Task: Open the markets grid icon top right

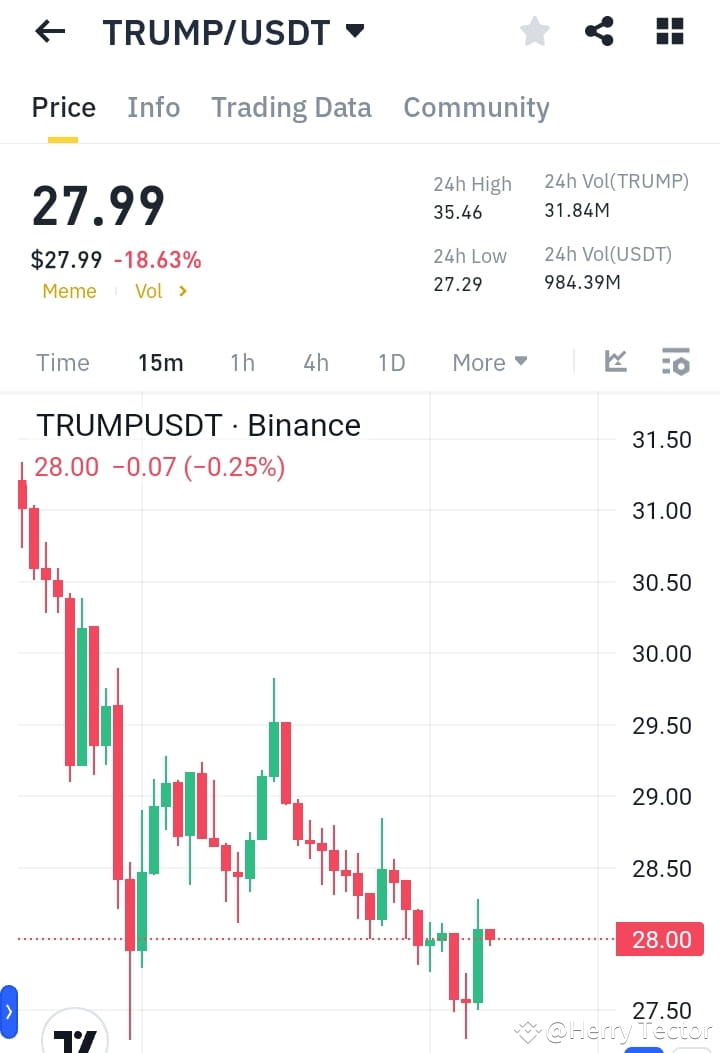Action: pos(668,31)
